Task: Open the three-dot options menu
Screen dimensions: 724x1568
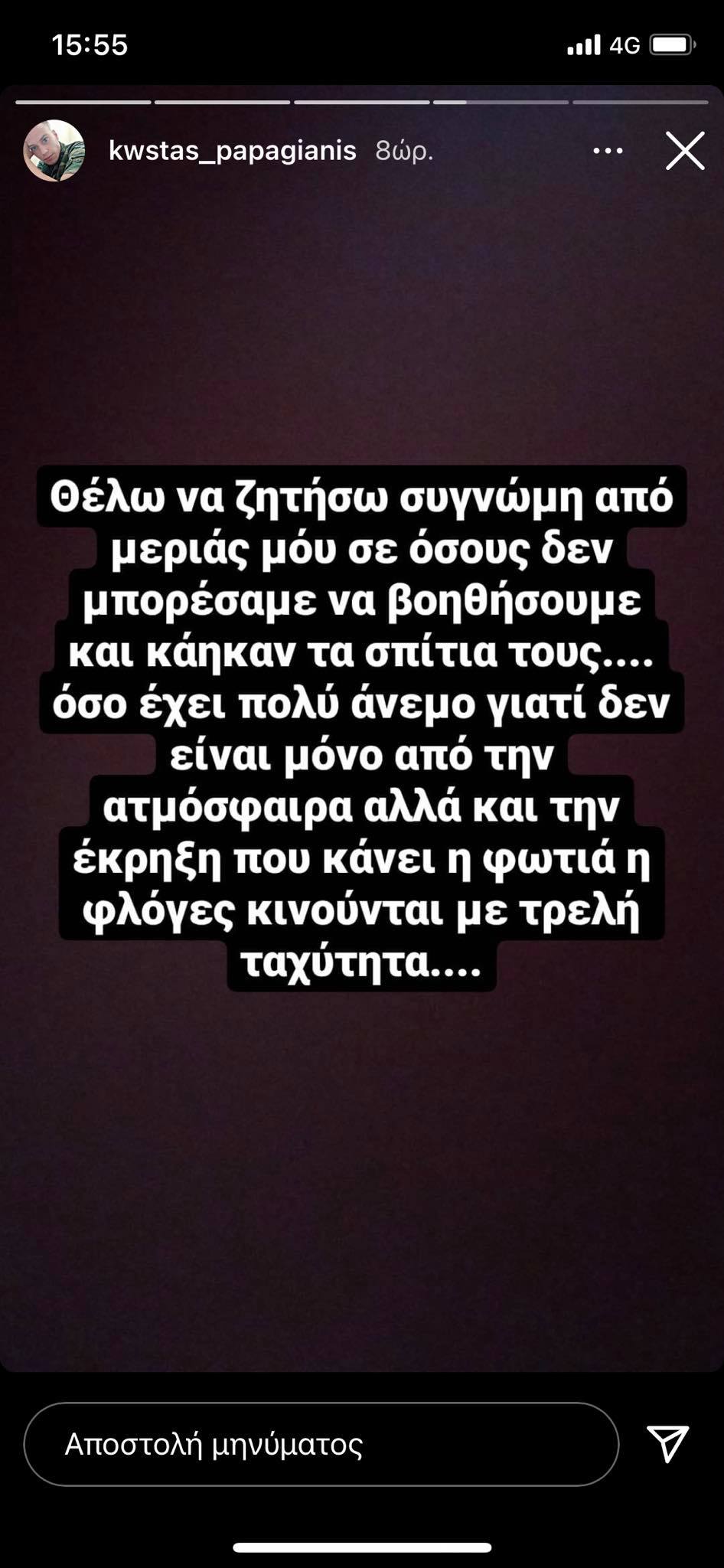Action: [x=608, y=151]
